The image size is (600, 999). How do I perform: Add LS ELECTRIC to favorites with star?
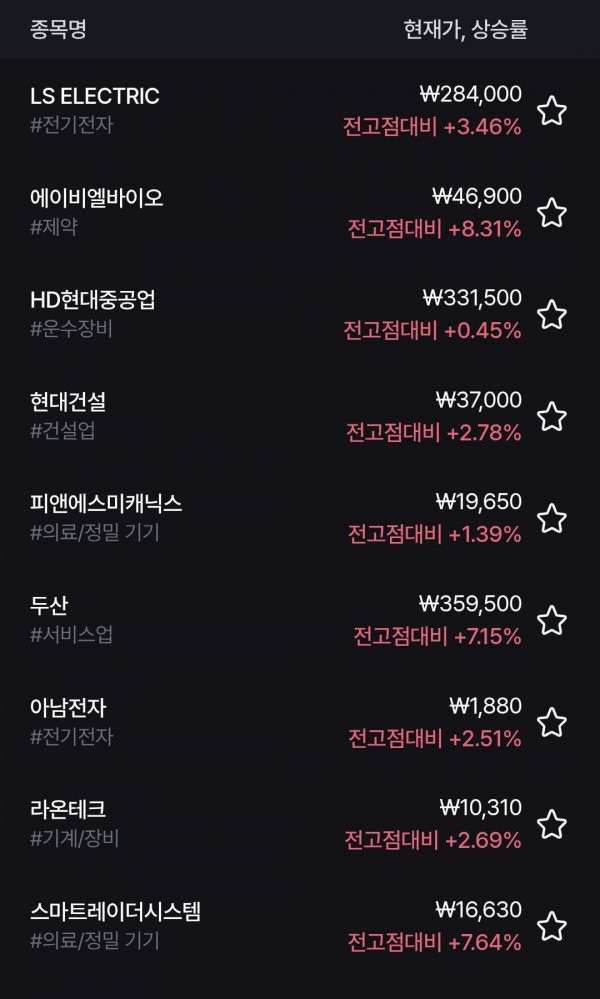pyautogui.click(x=552, y=110)
